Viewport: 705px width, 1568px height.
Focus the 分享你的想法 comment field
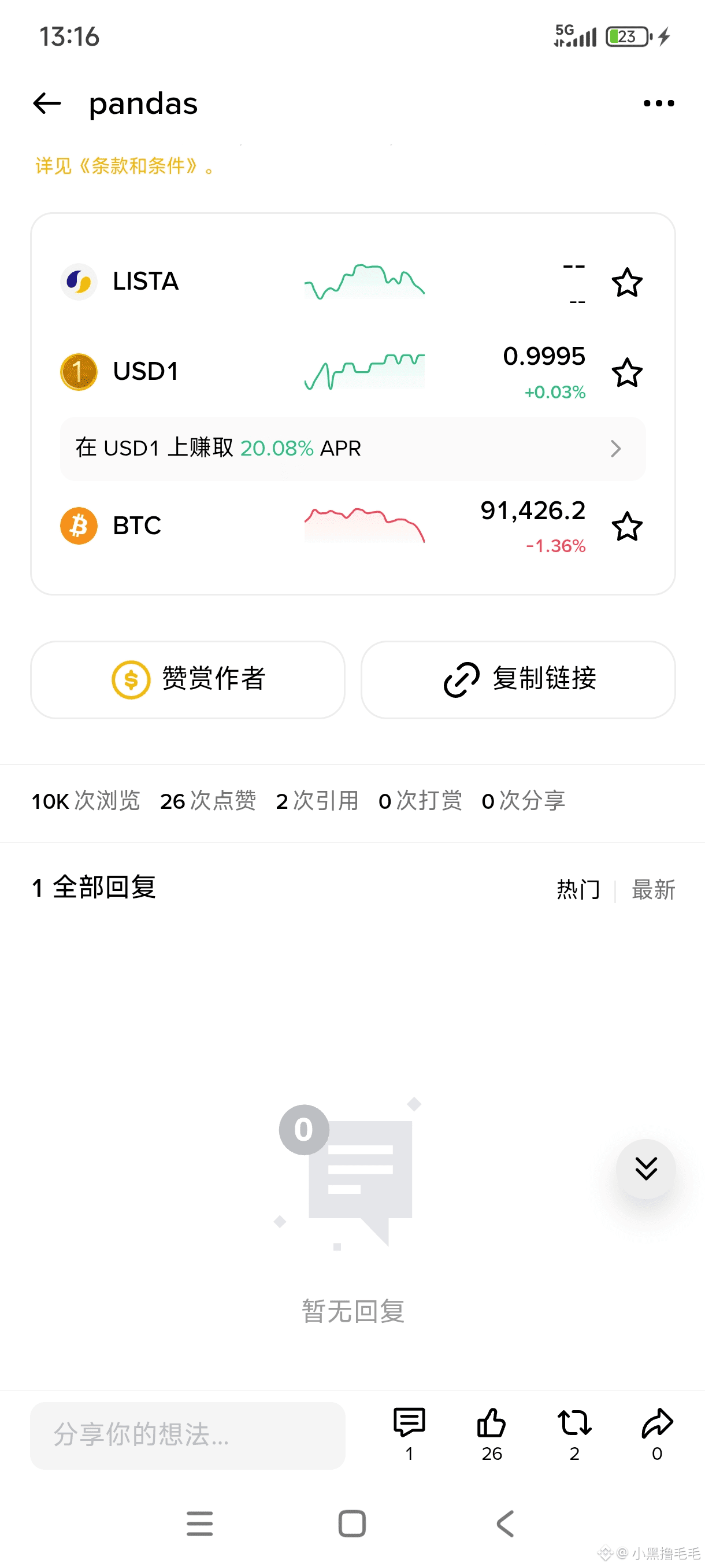click(x=188, y=1435)
